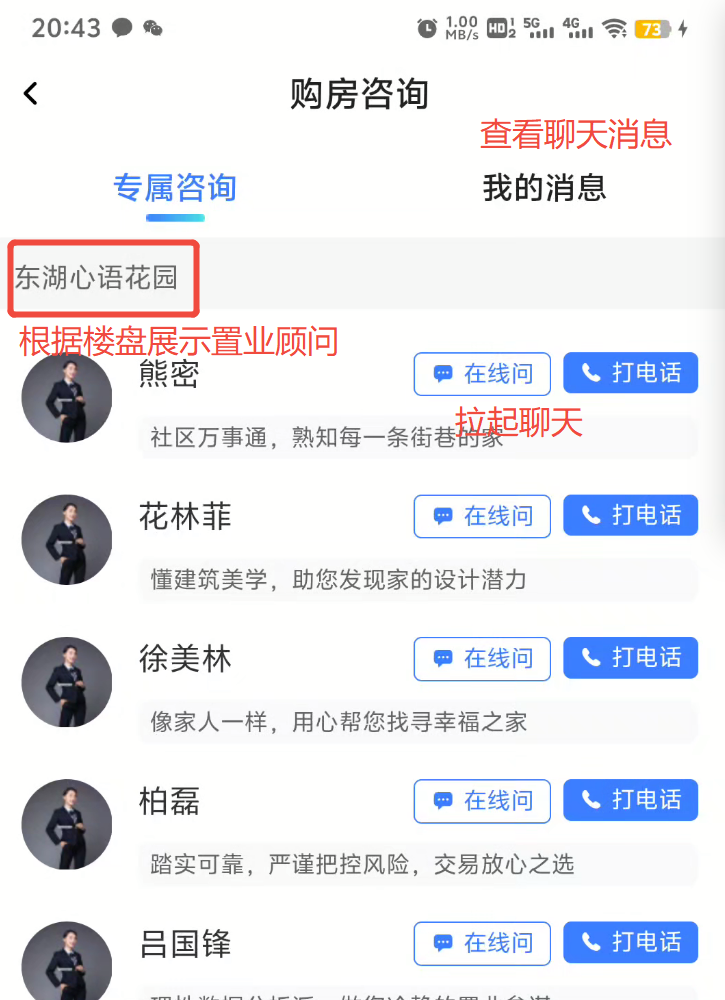Go back from 购房咨询 page

click(x=31, y=93)
